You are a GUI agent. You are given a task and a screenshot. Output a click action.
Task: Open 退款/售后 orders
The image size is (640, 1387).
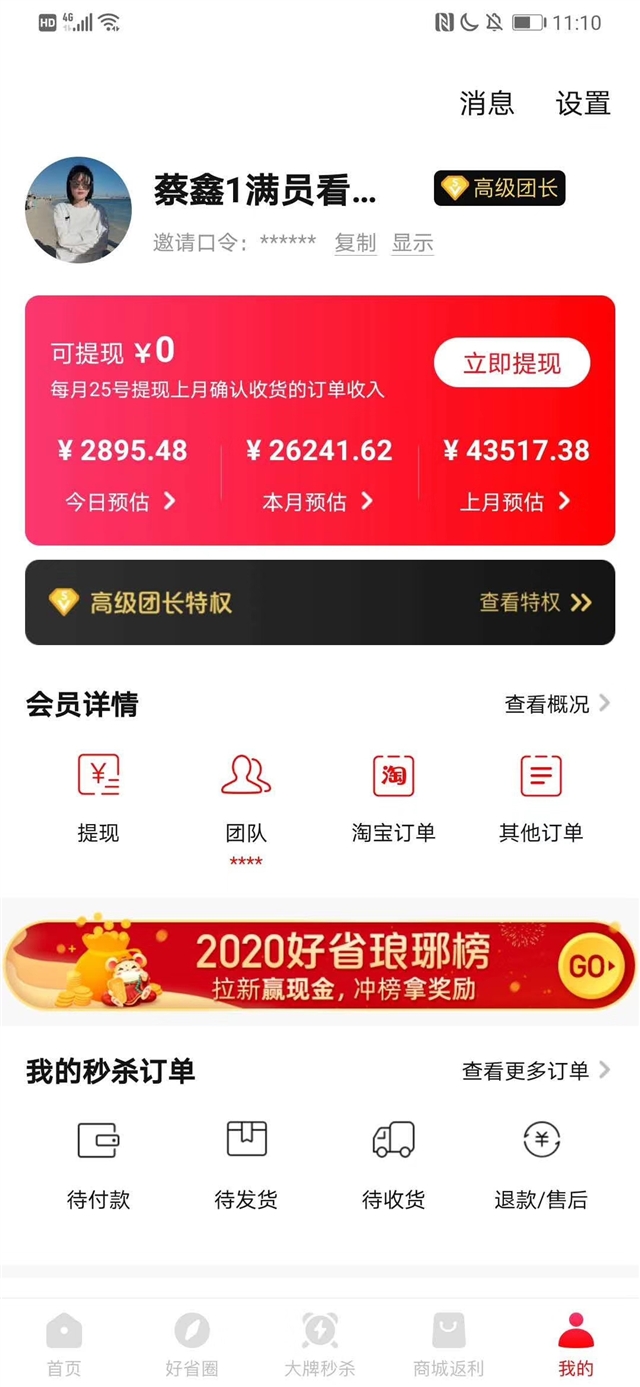(541, 1166)
